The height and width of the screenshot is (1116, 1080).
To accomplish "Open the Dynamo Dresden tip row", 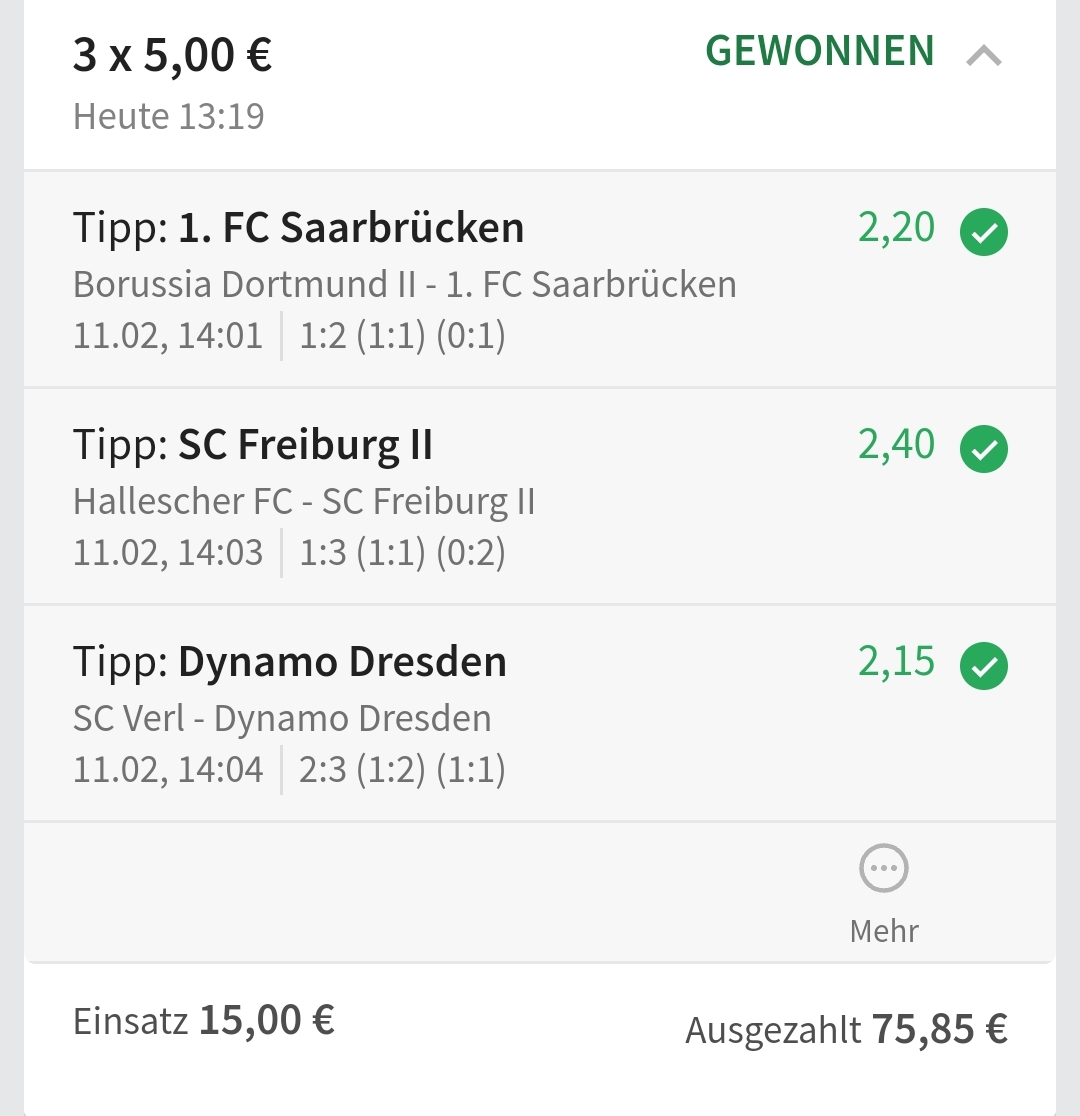I will pyautogui.click(x=540, y=714).
